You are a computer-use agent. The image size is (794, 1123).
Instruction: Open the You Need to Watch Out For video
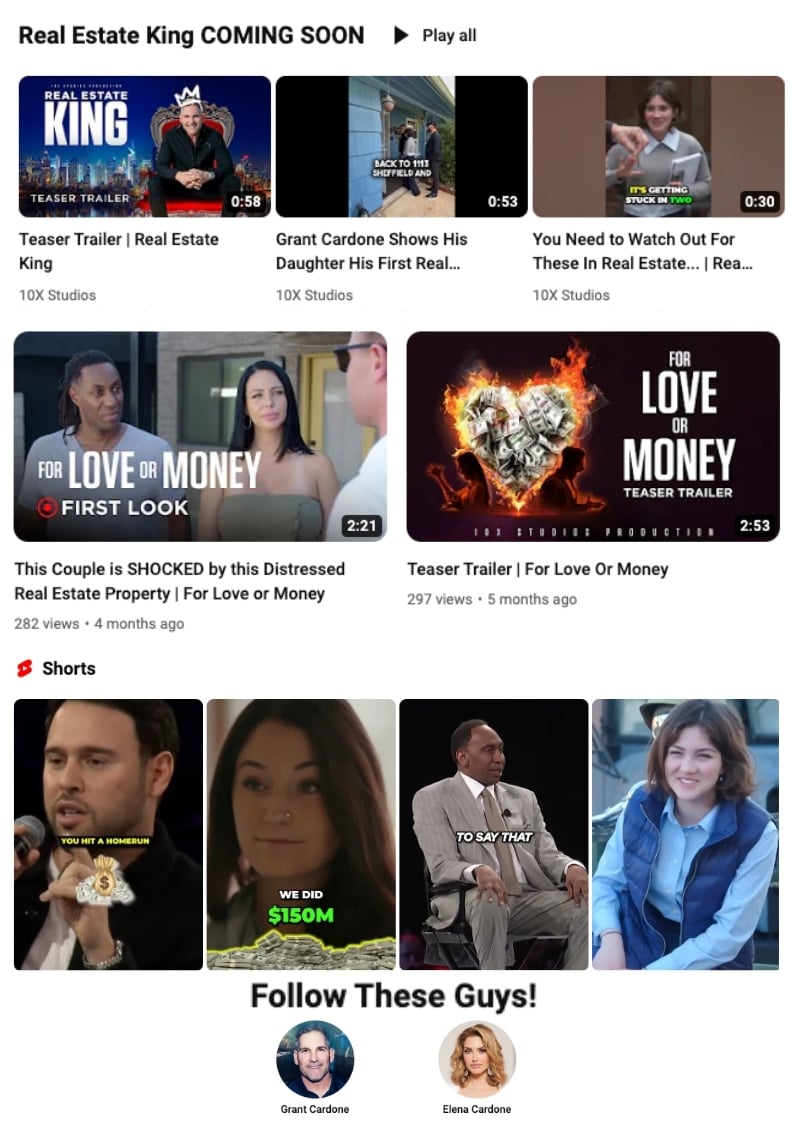[x=658, y=147]
